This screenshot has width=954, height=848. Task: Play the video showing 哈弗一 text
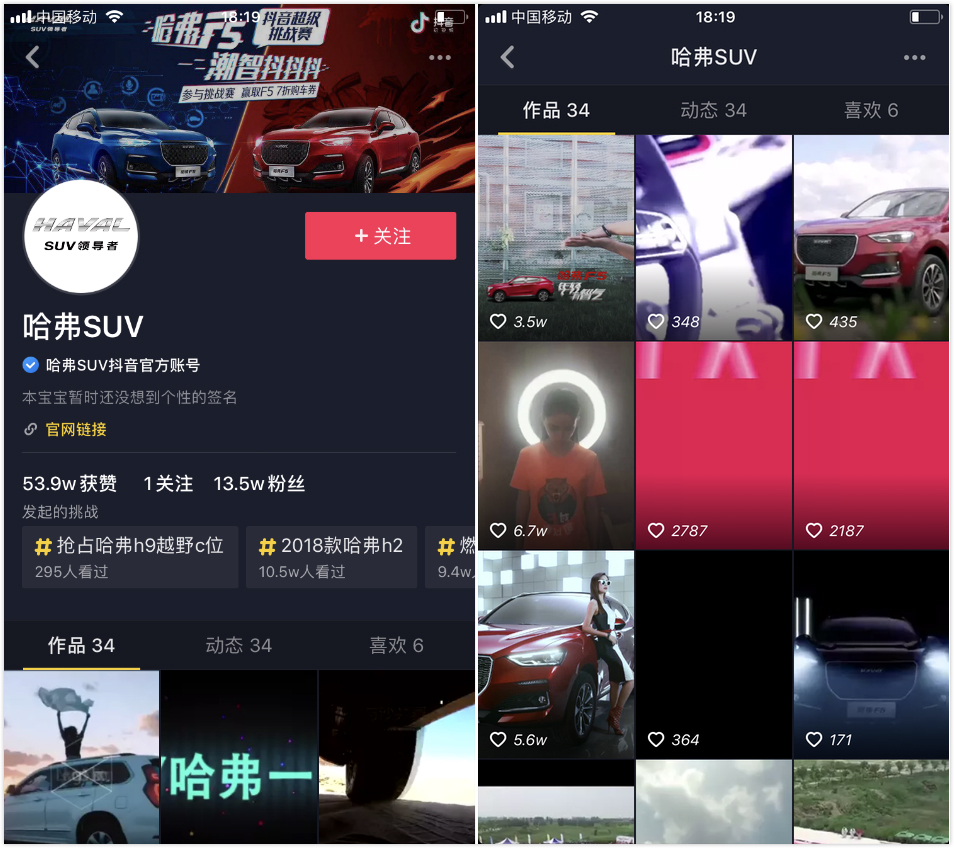[239, 757]
